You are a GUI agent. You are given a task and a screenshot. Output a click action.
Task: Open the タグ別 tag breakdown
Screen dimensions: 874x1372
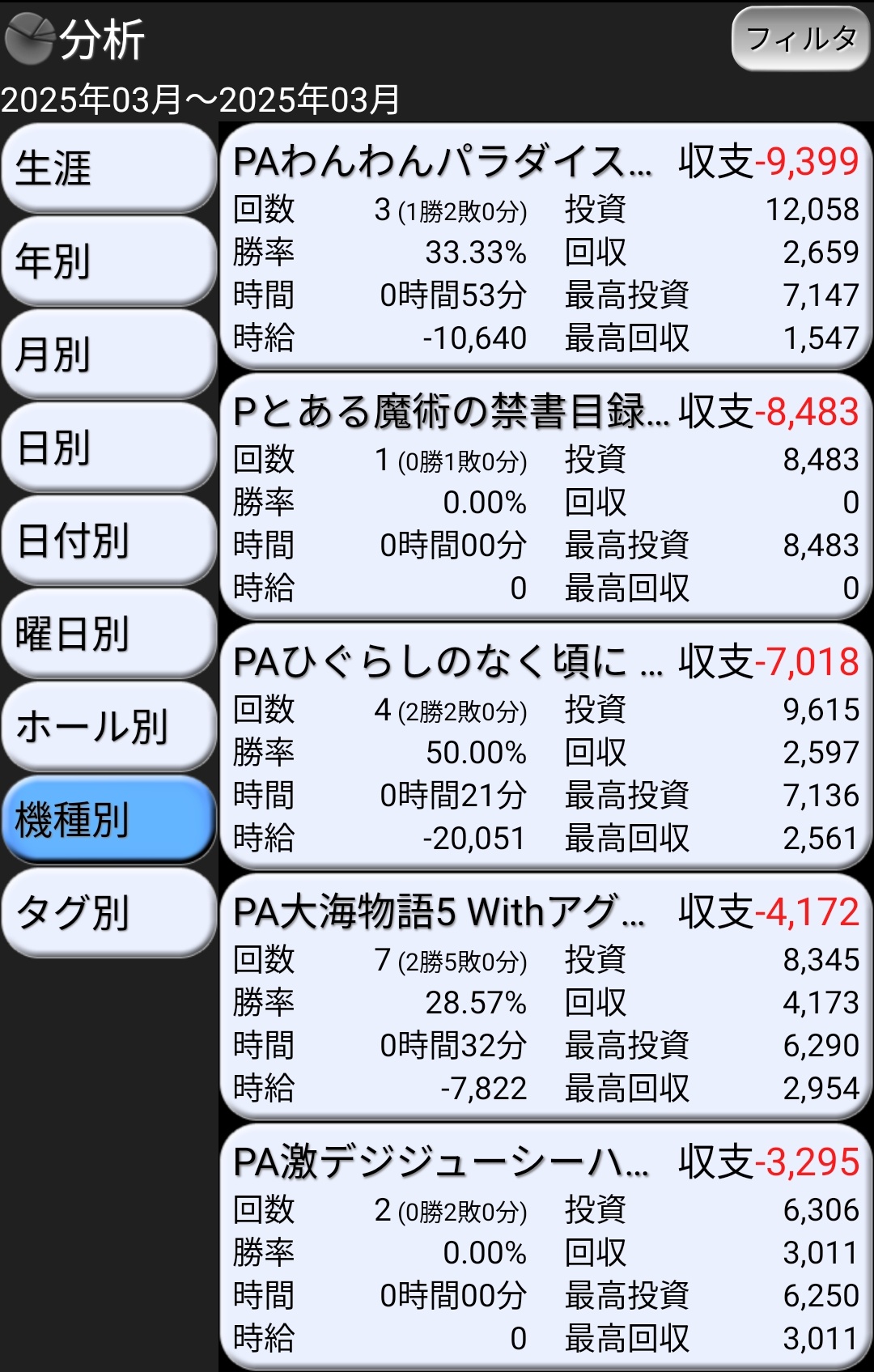point(108,912)
